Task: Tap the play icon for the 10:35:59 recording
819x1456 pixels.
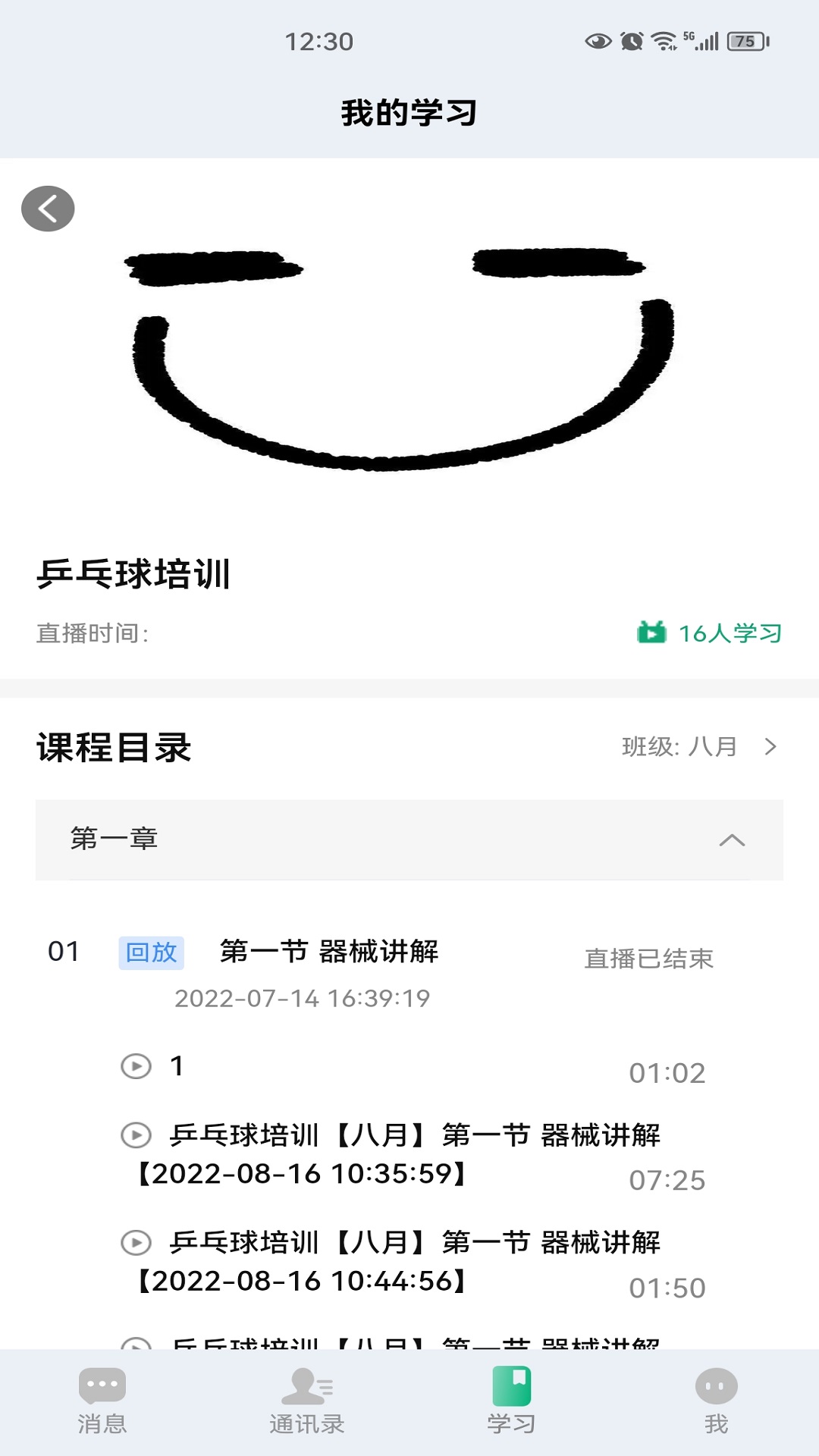Action: point(136,1135)
